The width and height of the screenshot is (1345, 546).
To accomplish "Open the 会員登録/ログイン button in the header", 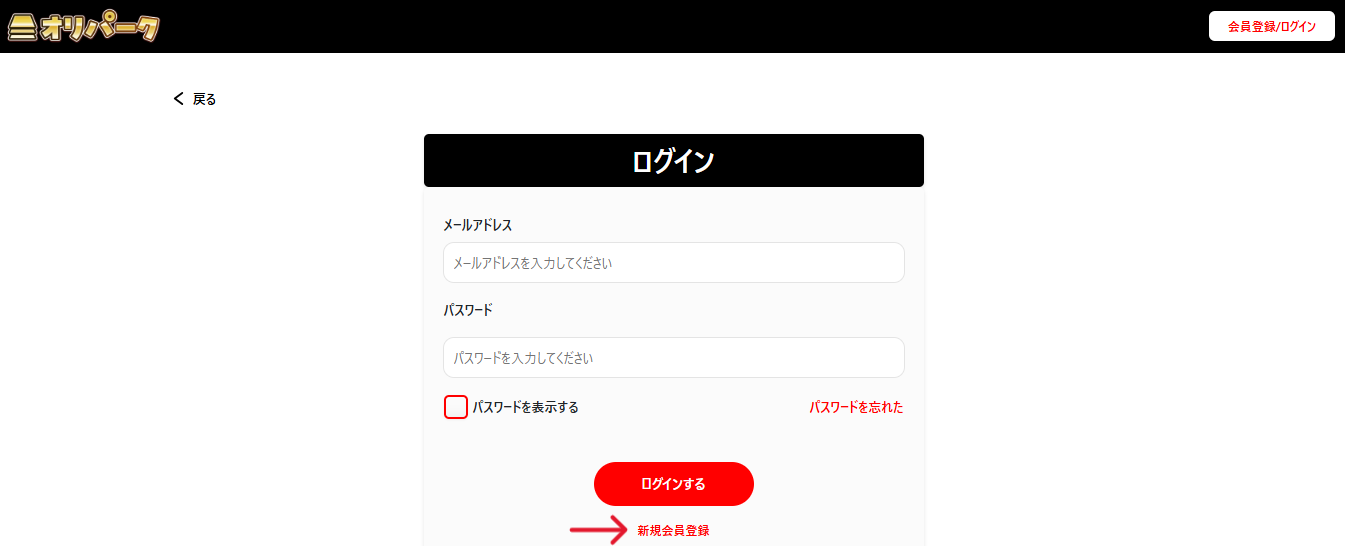I will pos(1271,26).
